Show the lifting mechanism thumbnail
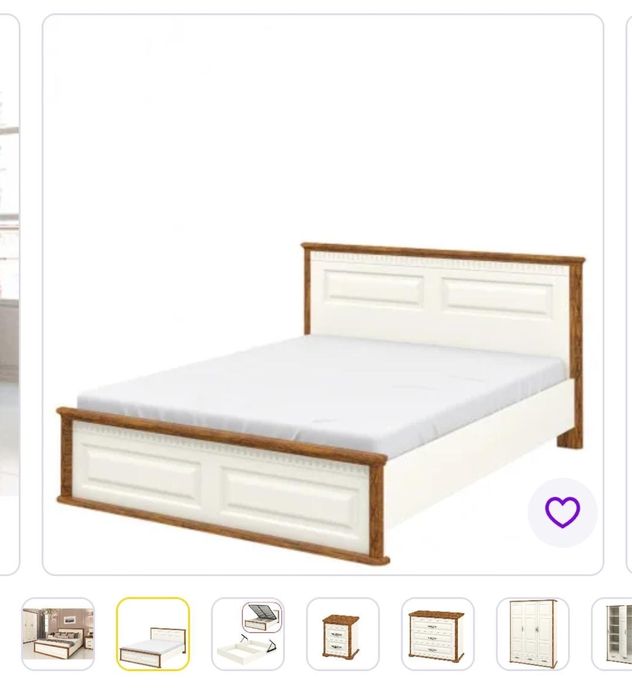 (248, 634)
